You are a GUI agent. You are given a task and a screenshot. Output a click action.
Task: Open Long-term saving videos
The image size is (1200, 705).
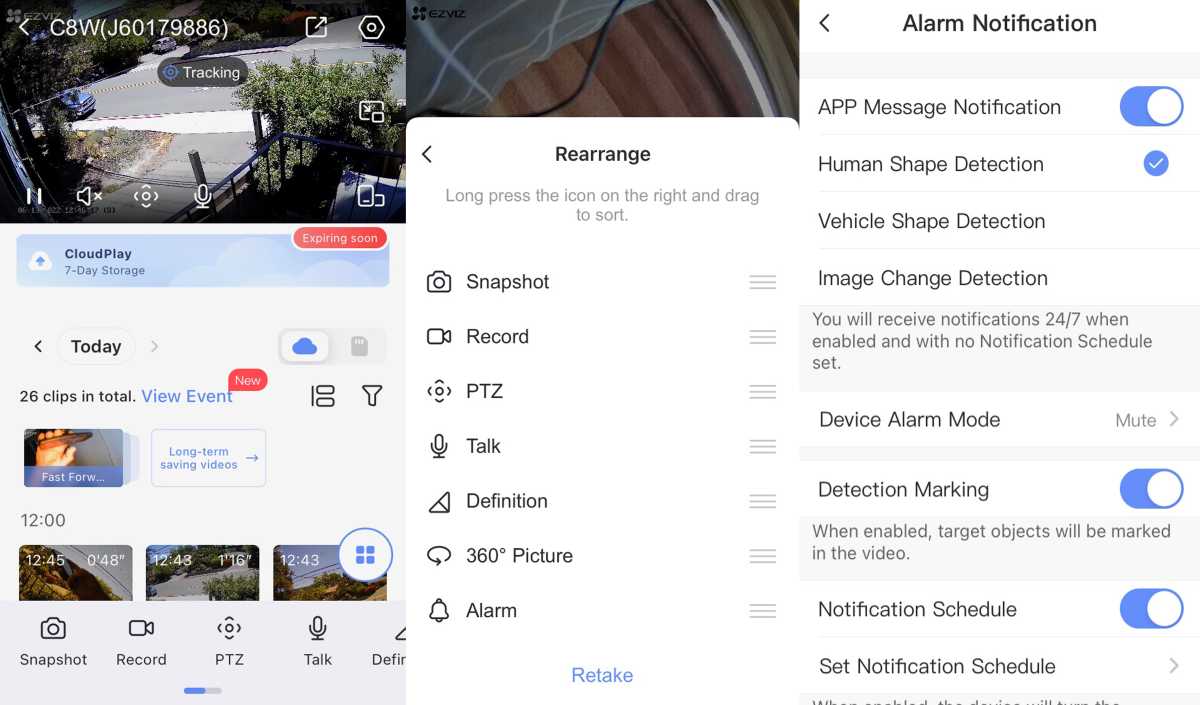208,458
